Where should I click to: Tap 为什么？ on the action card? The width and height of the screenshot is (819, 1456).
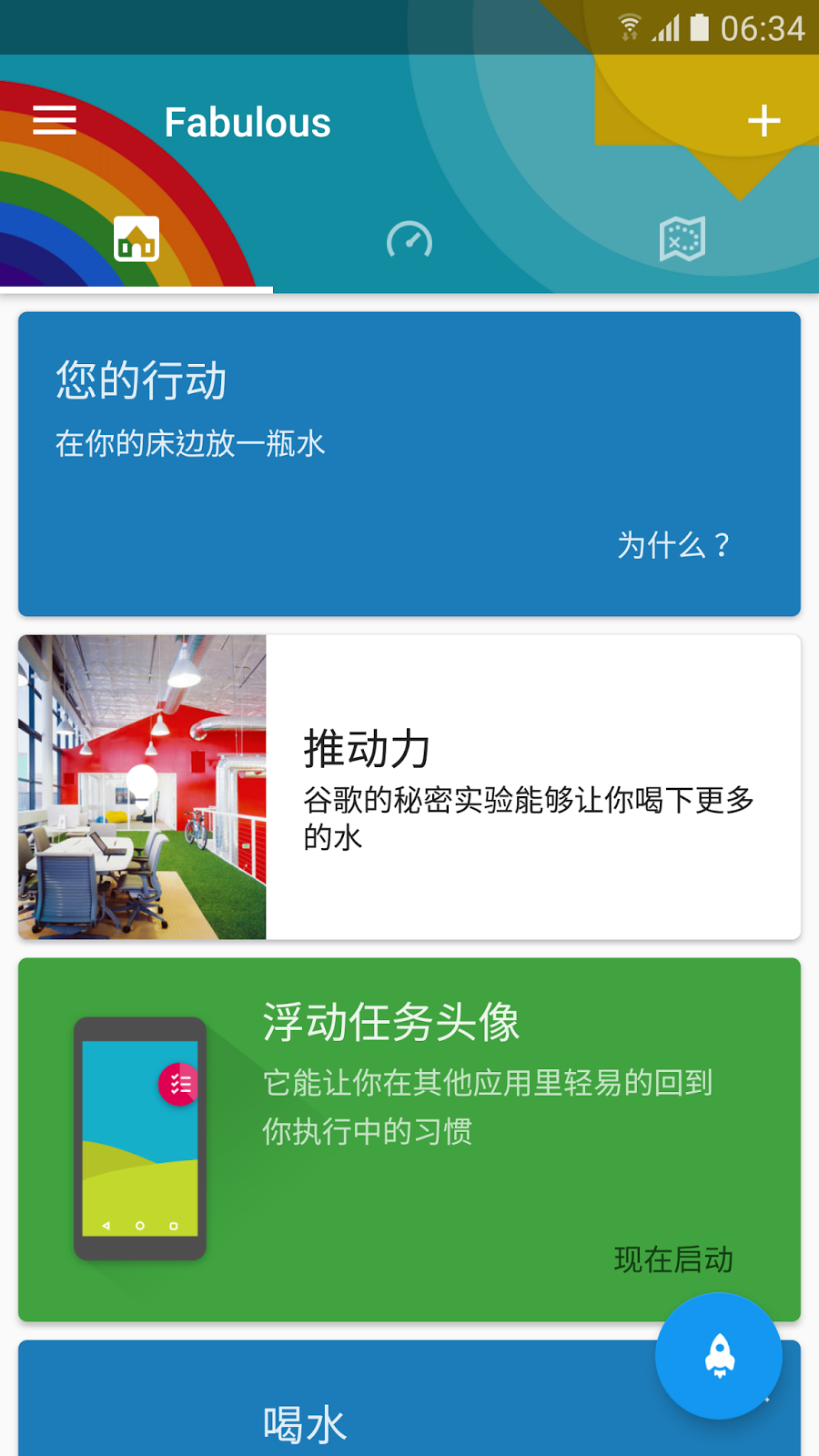(674, 545)
